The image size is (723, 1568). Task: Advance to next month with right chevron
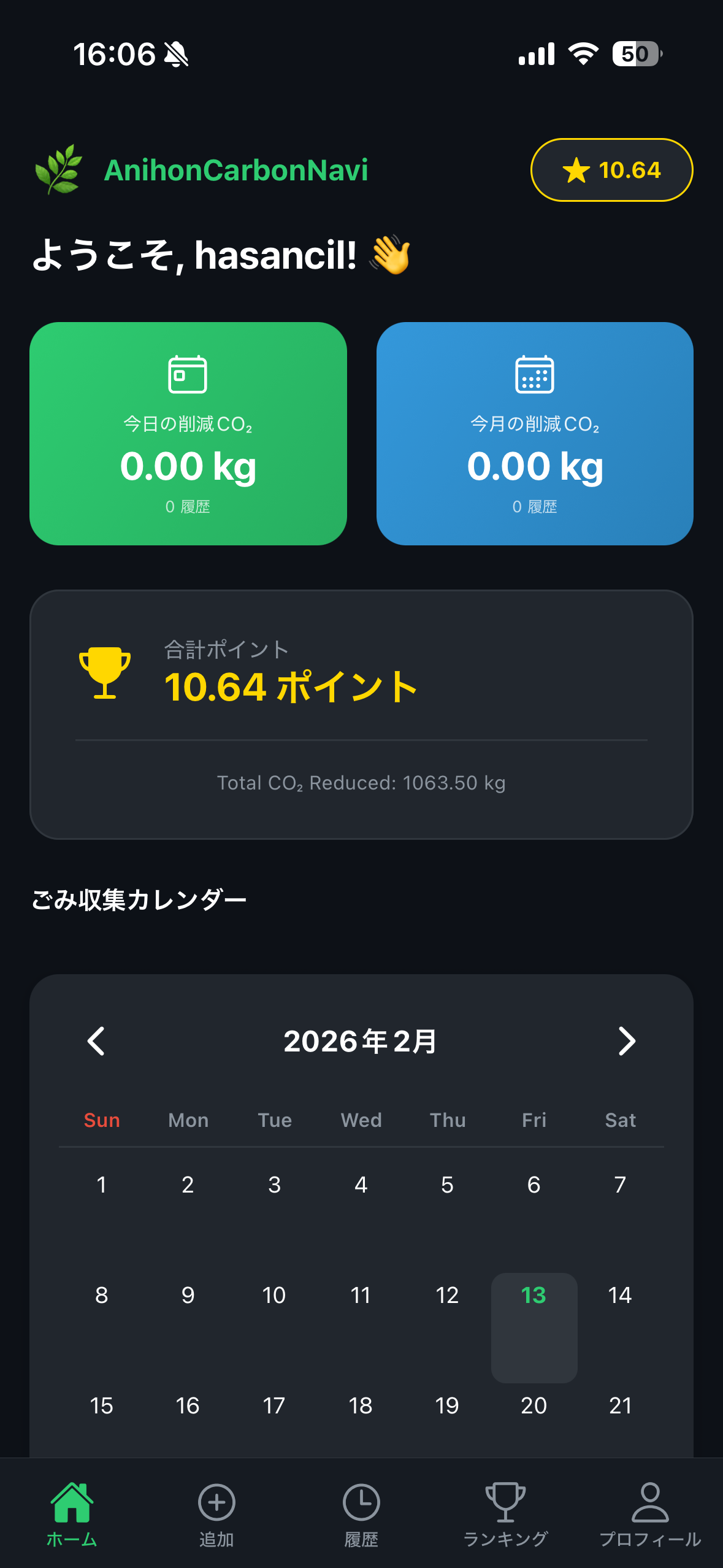coord(627,1040)
